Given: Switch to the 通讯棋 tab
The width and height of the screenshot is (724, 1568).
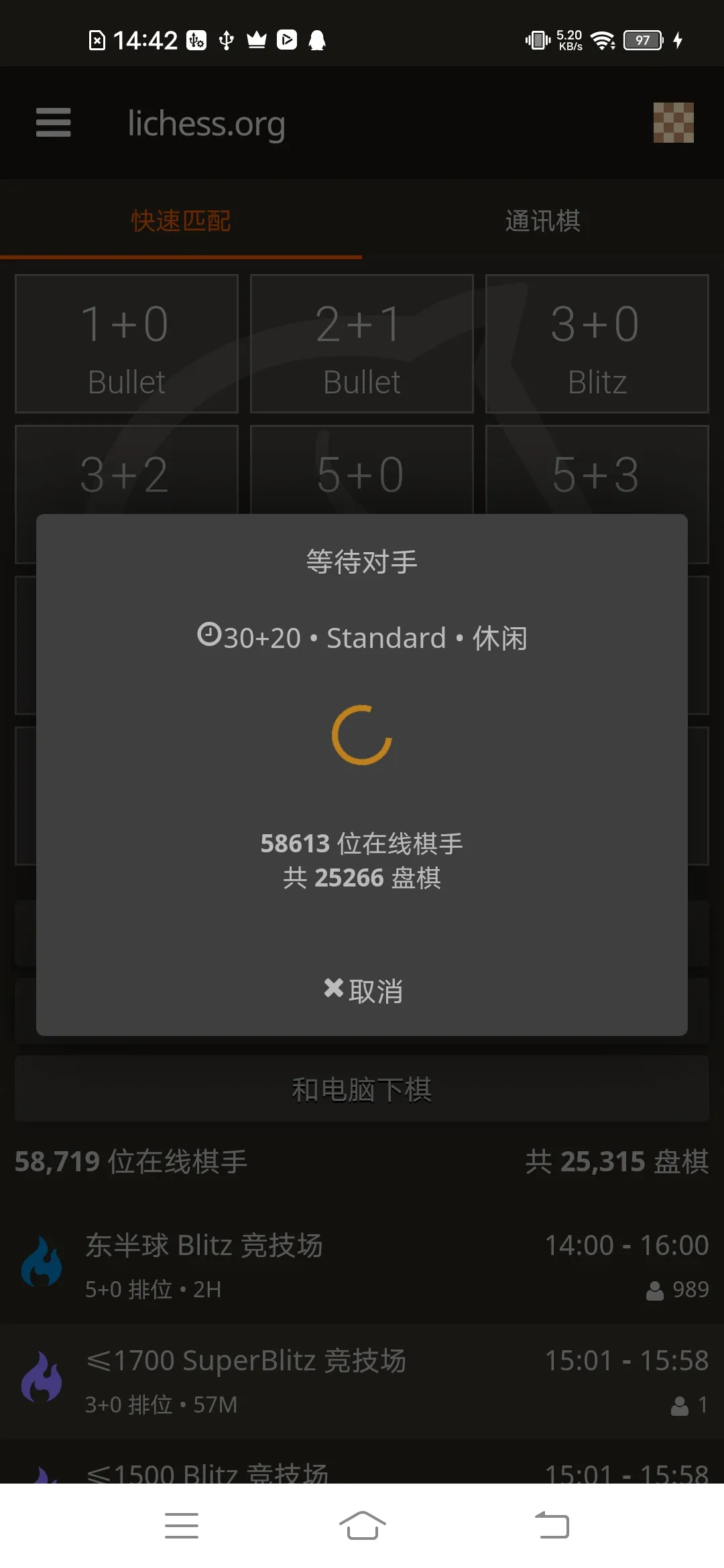Looking at the screenshot, I should pyautogui.click(x=542, y=221).
